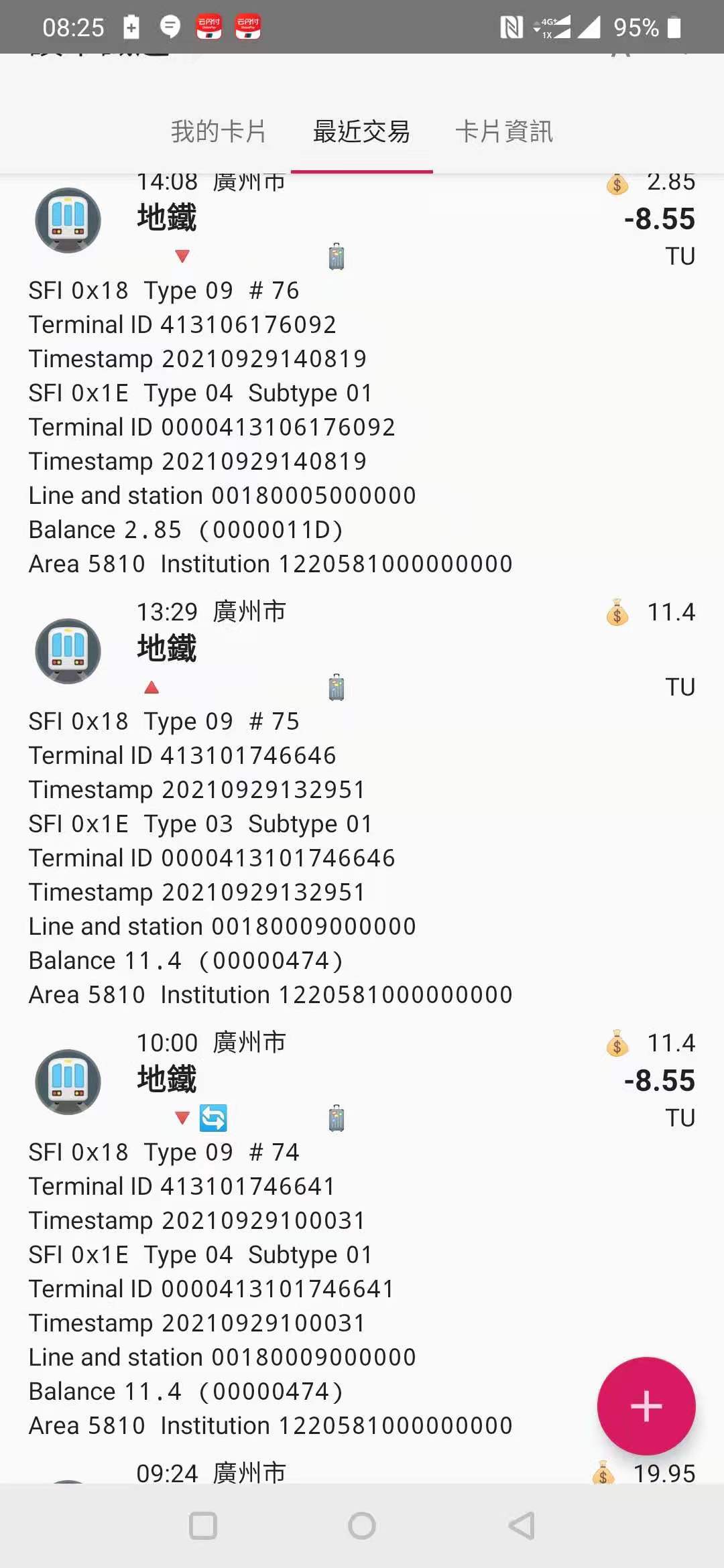The image size is (724, 1568).
Task: Go back with the system back button
Action: [521, 1526]
